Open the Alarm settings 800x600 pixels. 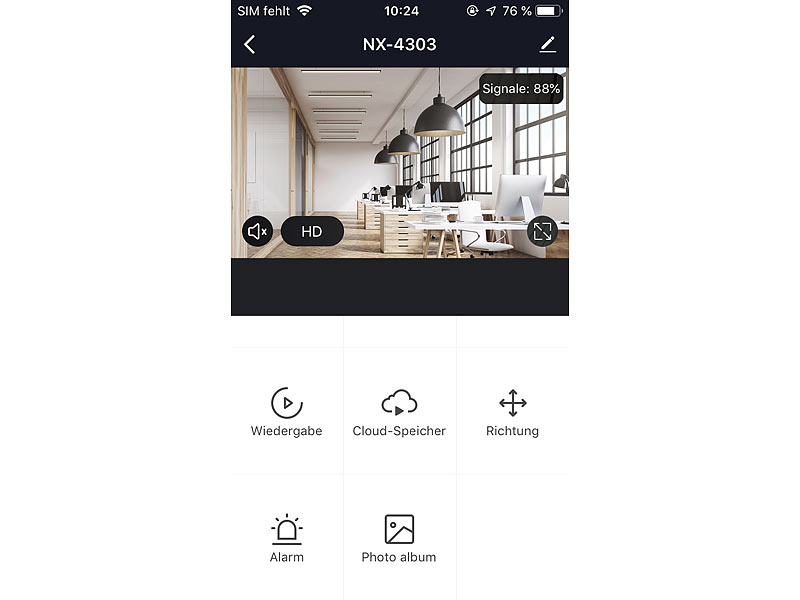click(287, 538)
